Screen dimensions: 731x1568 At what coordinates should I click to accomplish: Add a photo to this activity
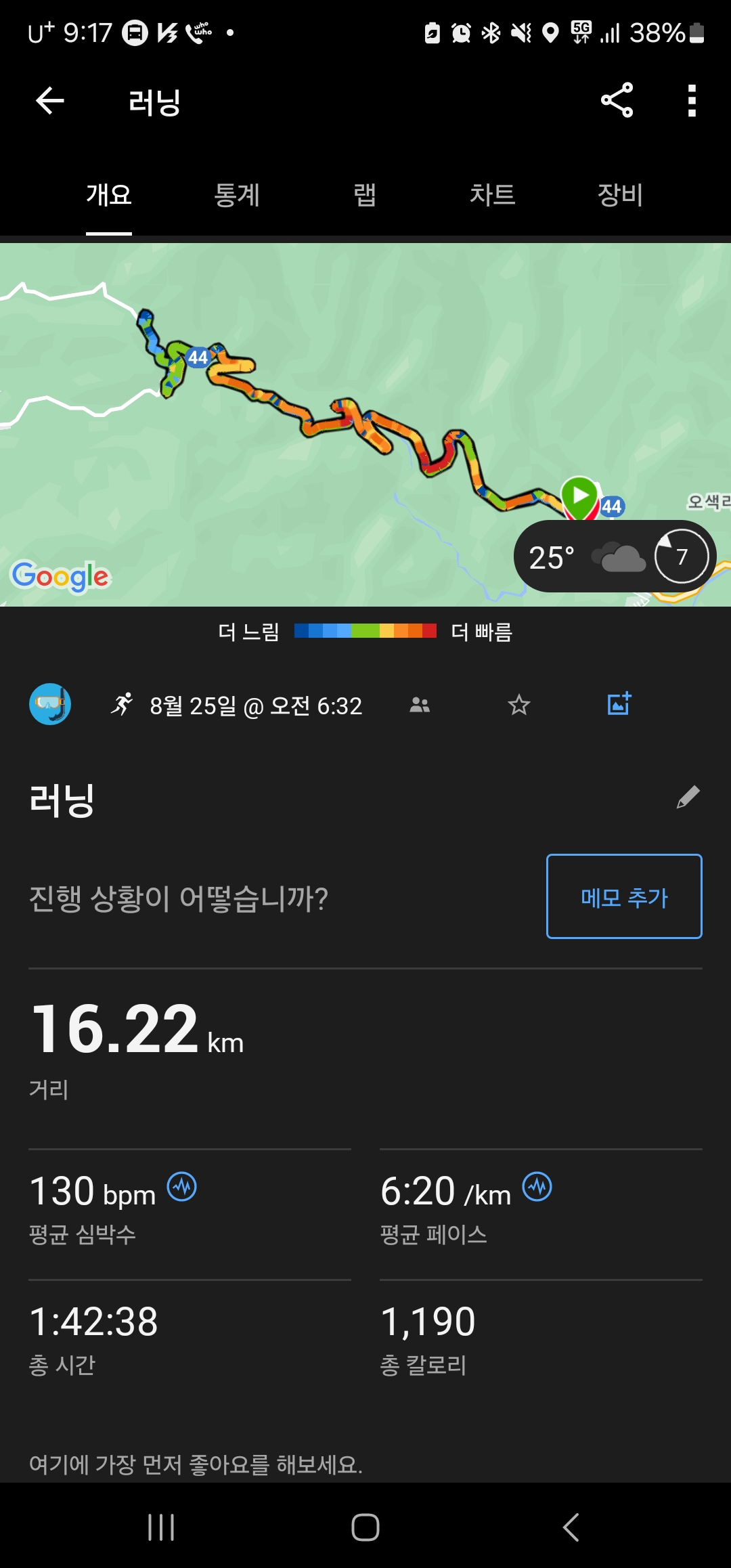(619, 704)
